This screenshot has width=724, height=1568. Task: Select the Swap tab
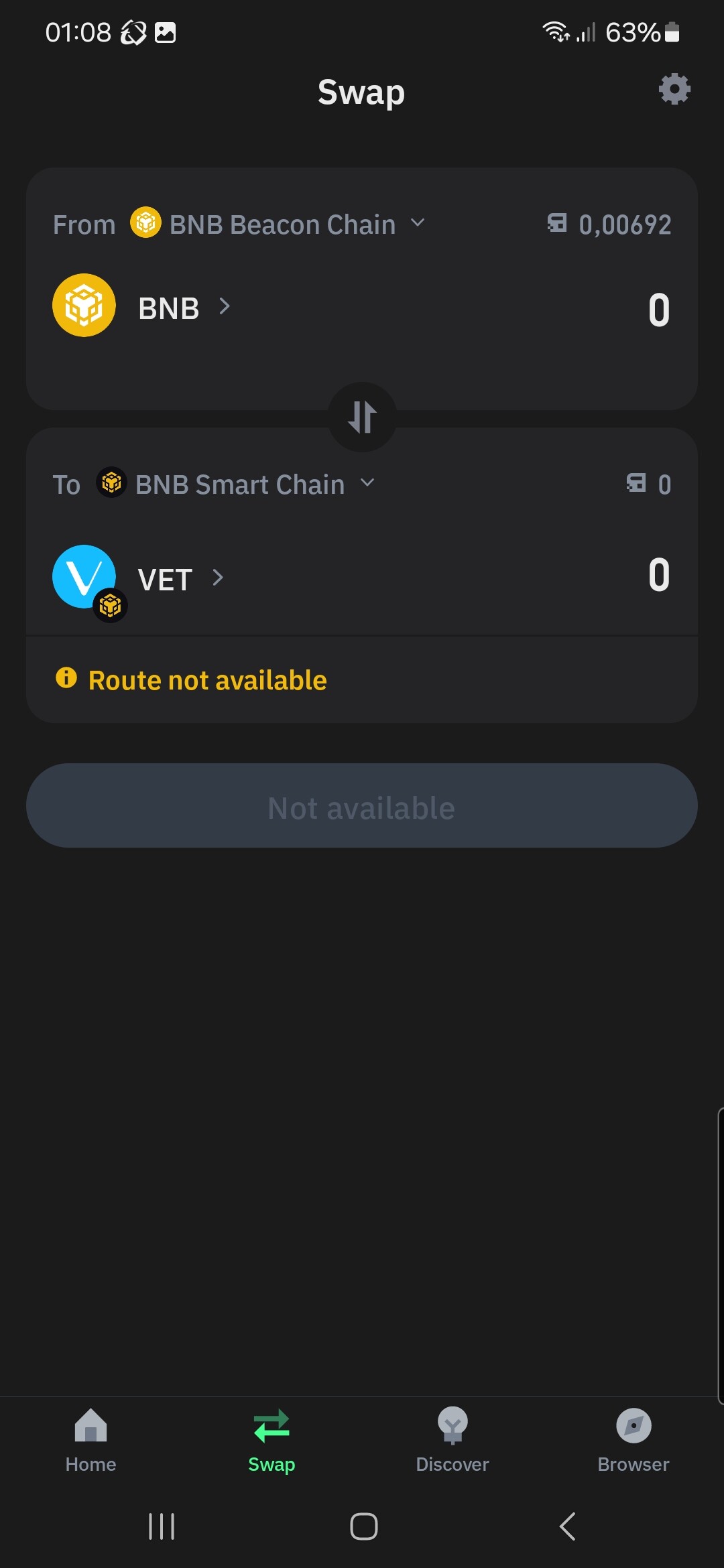pos(271,1441)
